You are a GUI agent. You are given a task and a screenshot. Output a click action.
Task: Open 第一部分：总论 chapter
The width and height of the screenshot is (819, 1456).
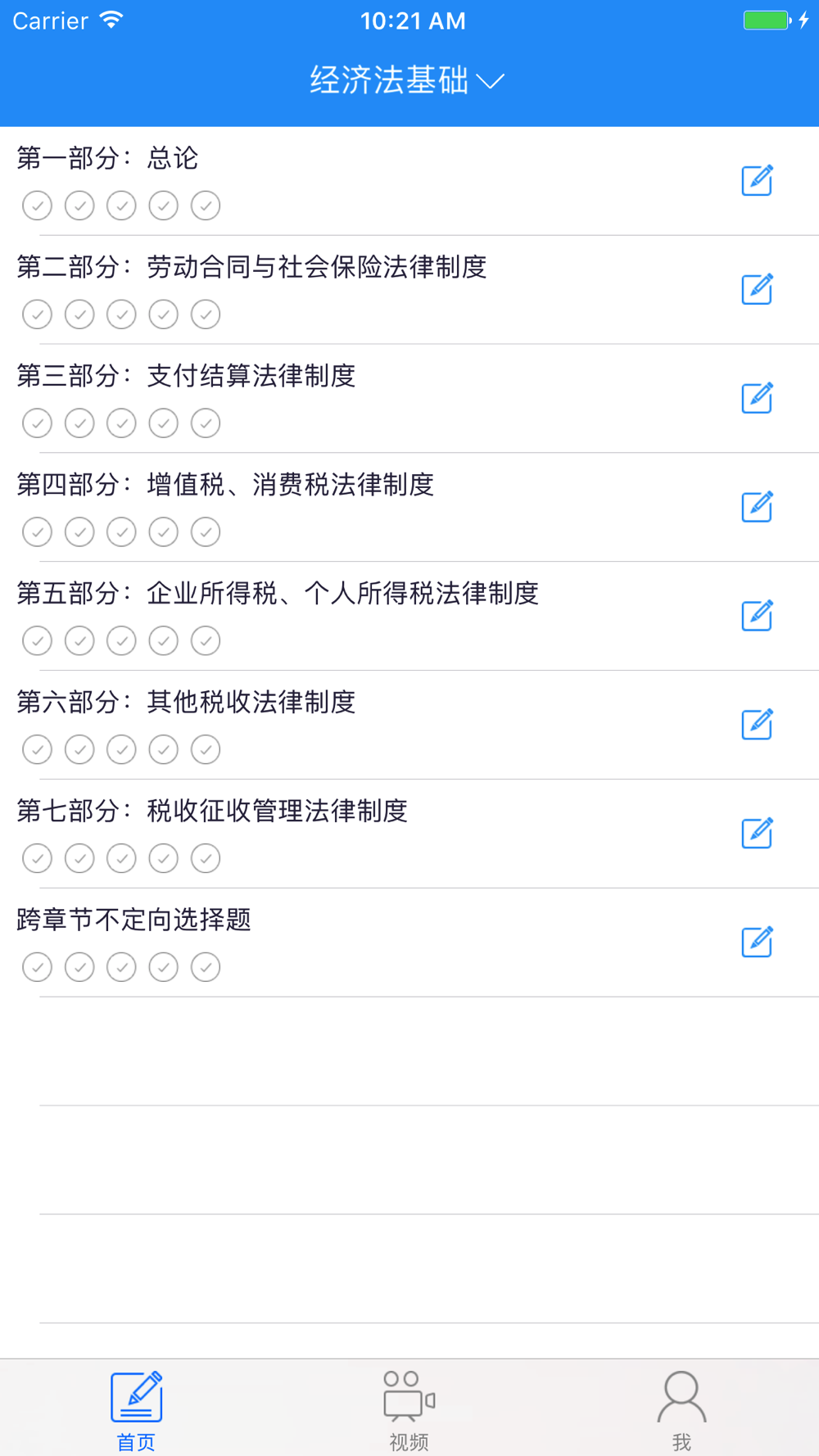(409, 181)
